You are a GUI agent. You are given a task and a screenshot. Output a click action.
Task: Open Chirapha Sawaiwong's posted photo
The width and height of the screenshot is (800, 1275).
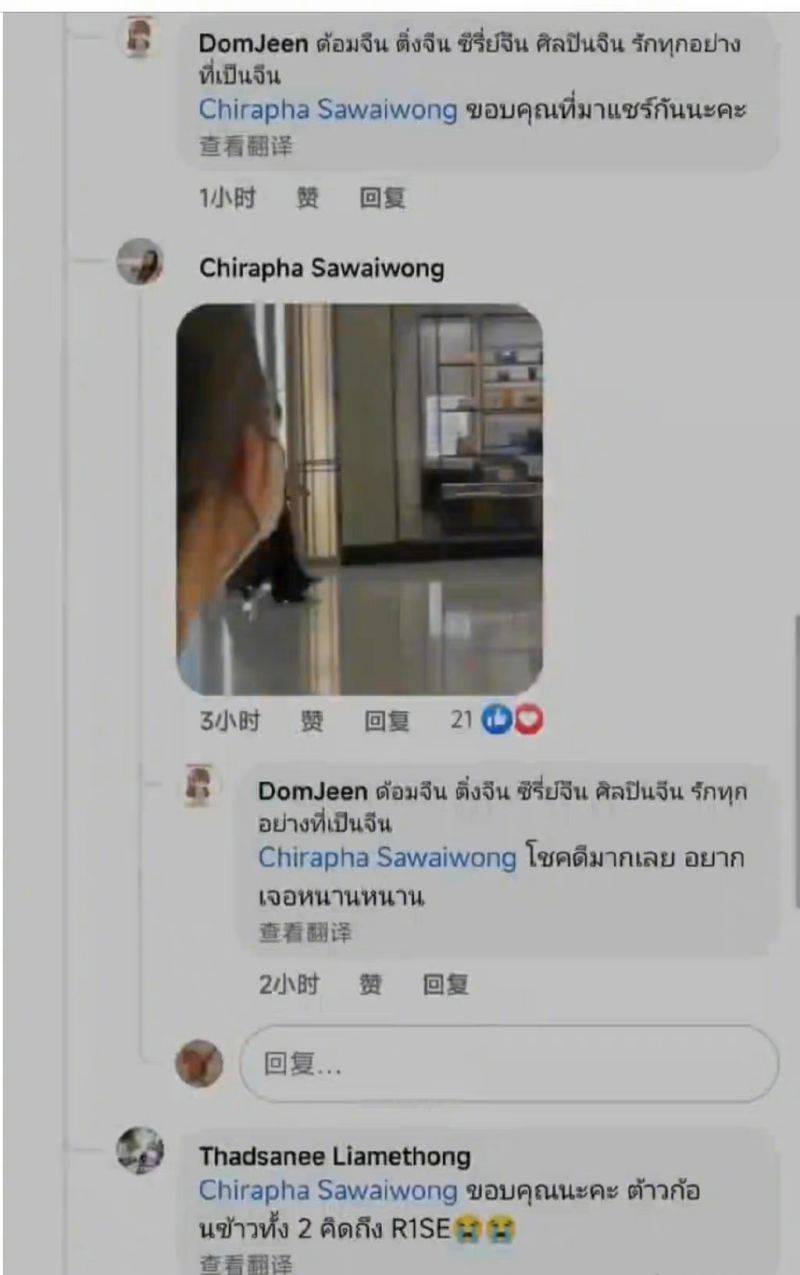click(x=360, y=500)
